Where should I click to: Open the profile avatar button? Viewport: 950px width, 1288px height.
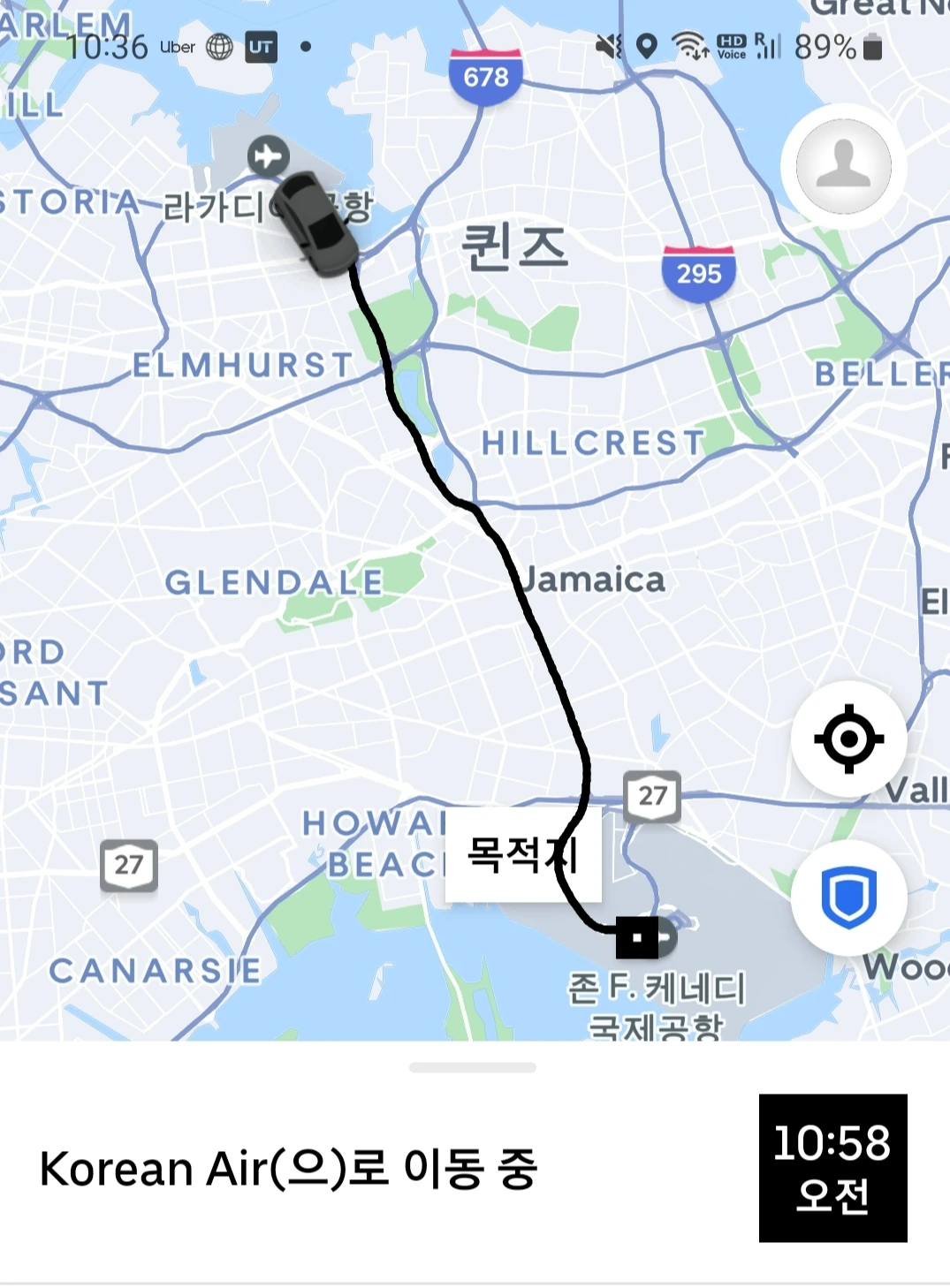(x=843, y=166)
